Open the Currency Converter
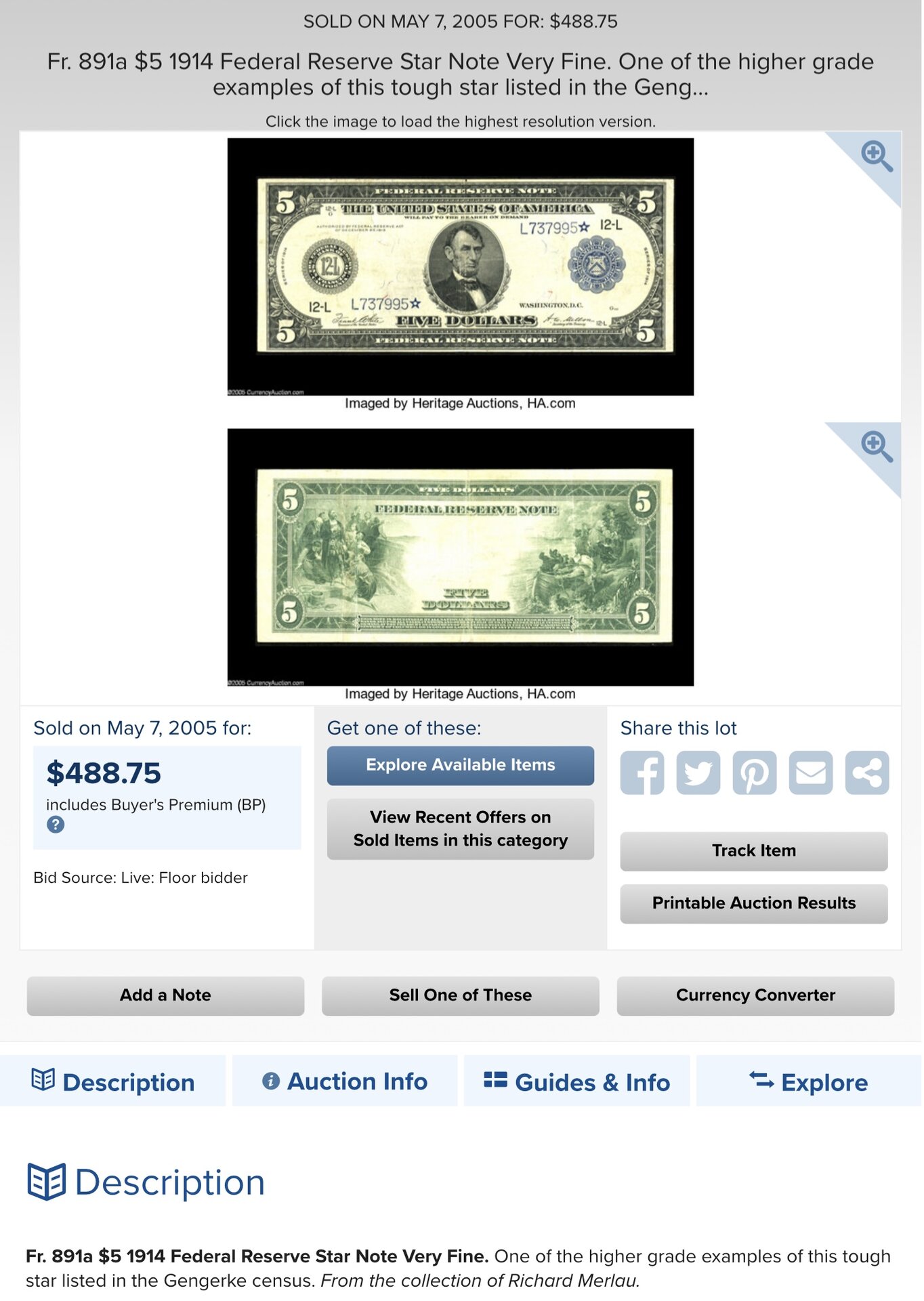This screenshot has width=924, height=1301. (x=755, y=995)
